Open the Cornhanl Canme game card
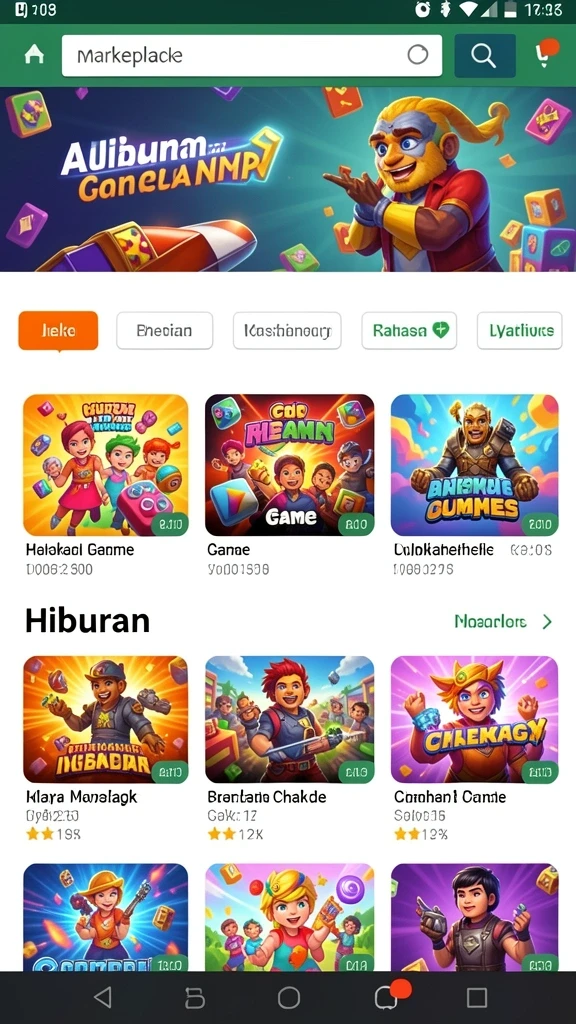Viewport: 576px width, 1024px height. (x=475, y=748)
